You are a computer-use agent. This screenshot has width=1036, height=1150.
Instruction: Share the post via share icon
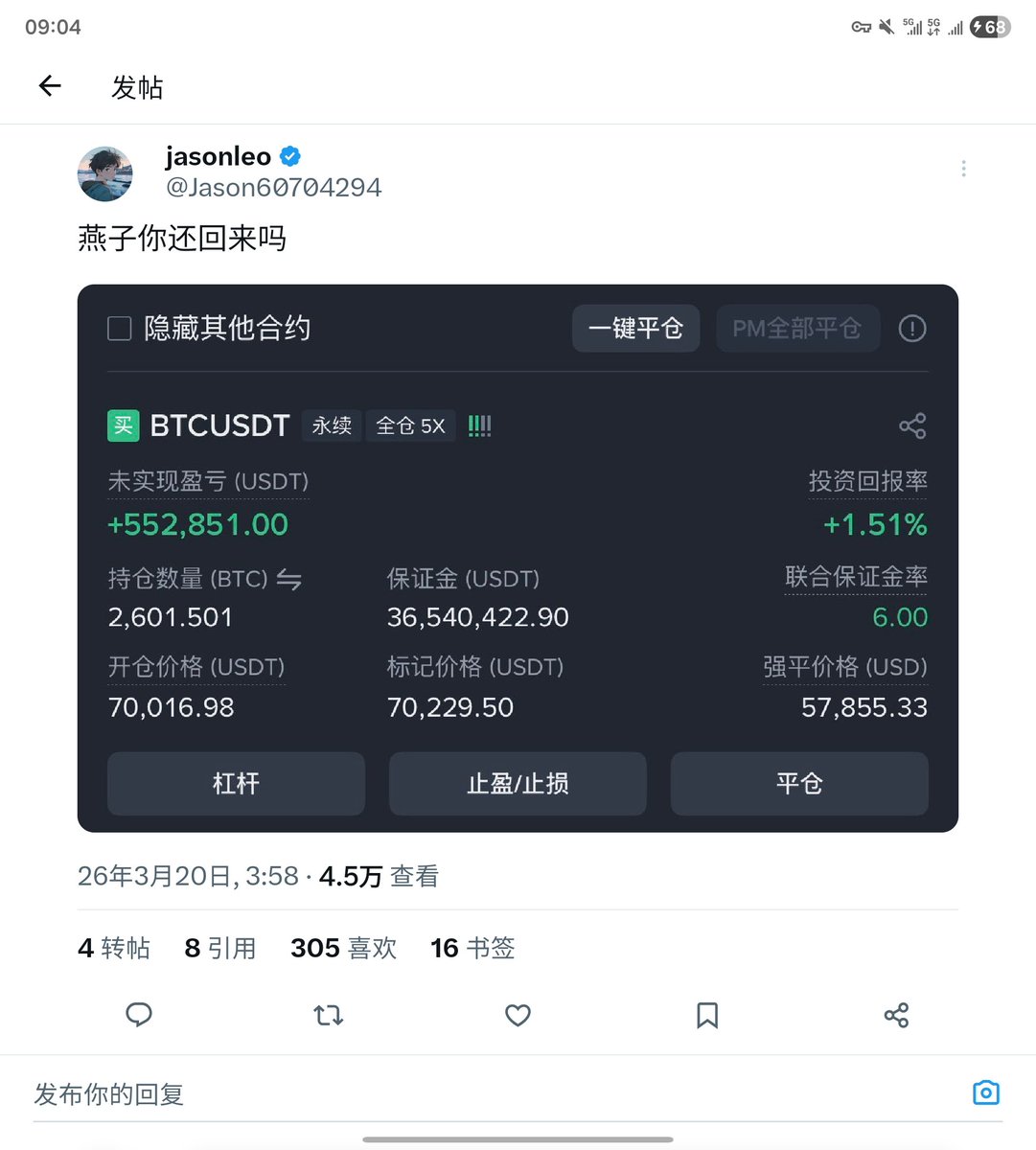point(896,1015)
